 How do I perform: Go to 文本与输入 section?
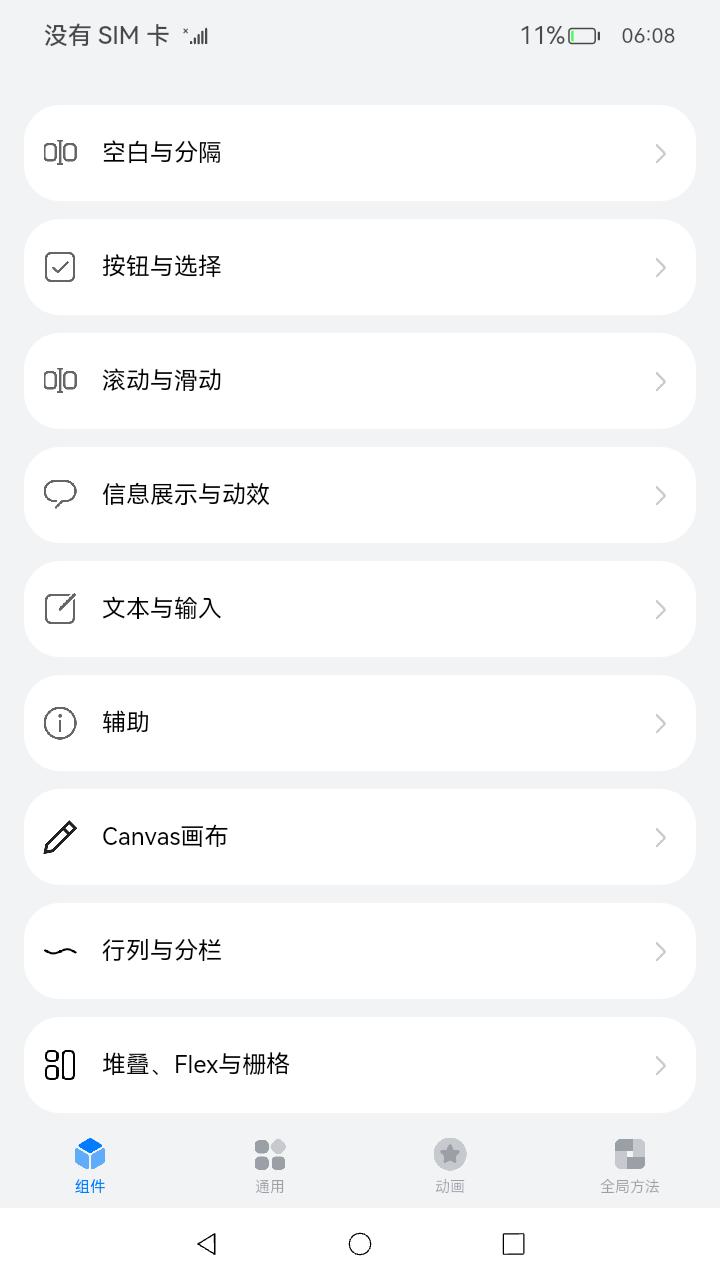pyautogui.click(x=360, y=609)
